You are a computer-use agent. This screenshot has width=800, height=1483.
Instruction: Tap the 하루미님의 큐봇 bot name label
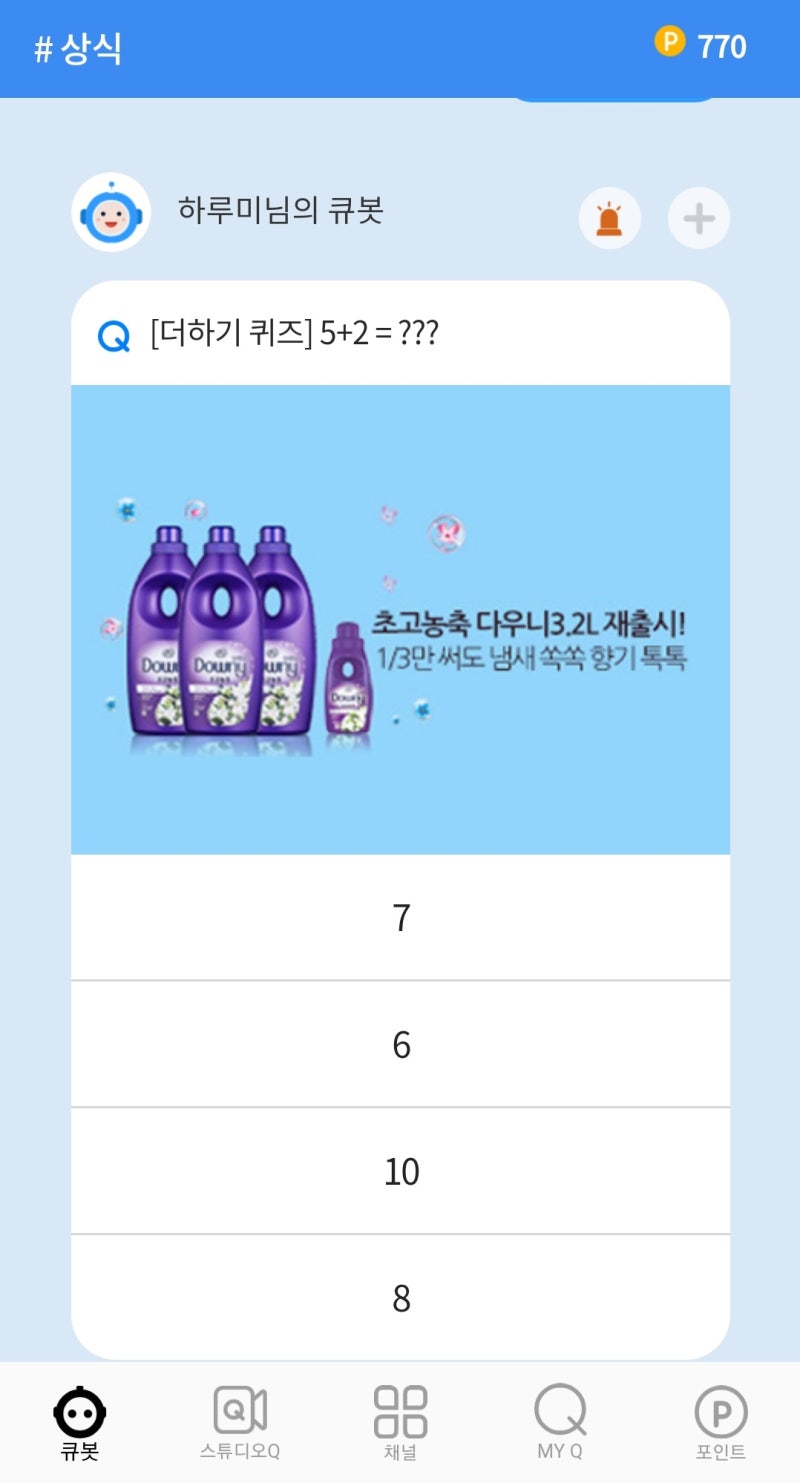pyautogui.click(x=280, y=213)
